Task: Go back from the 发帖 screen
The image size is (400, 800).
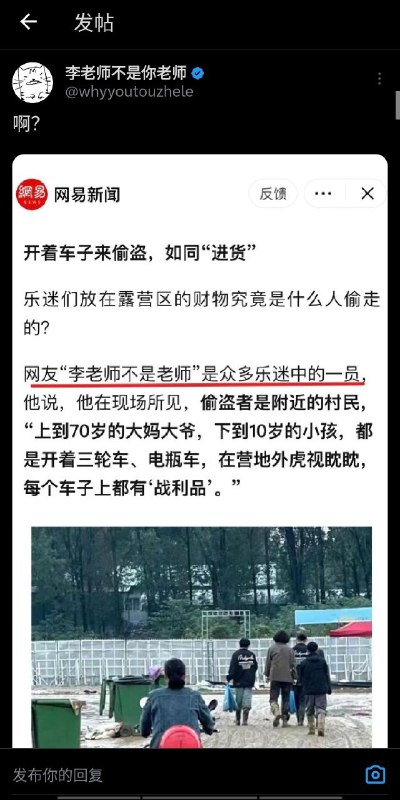Action: click(x=28, y=22)
